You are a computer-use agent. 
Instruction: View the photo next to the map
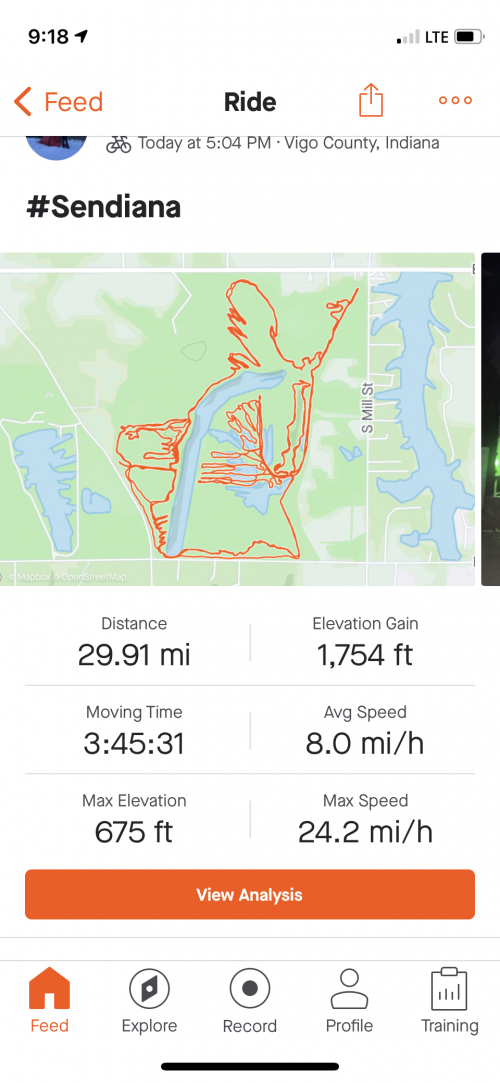point(490,419)
